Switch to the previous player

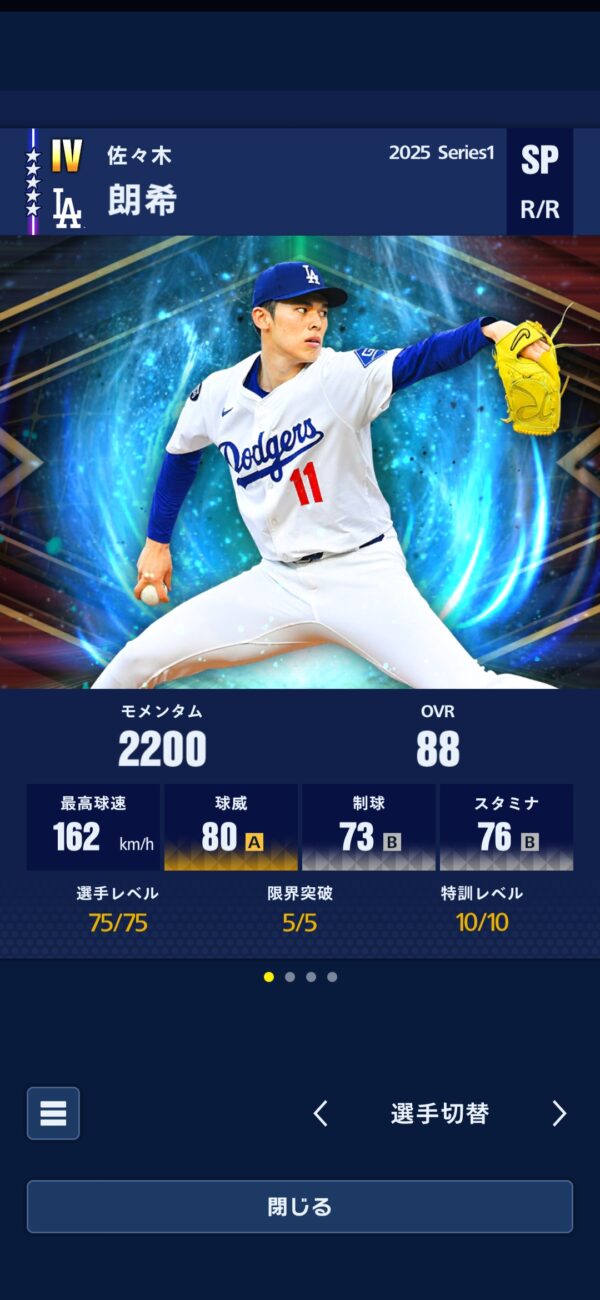pos(320,1113)
